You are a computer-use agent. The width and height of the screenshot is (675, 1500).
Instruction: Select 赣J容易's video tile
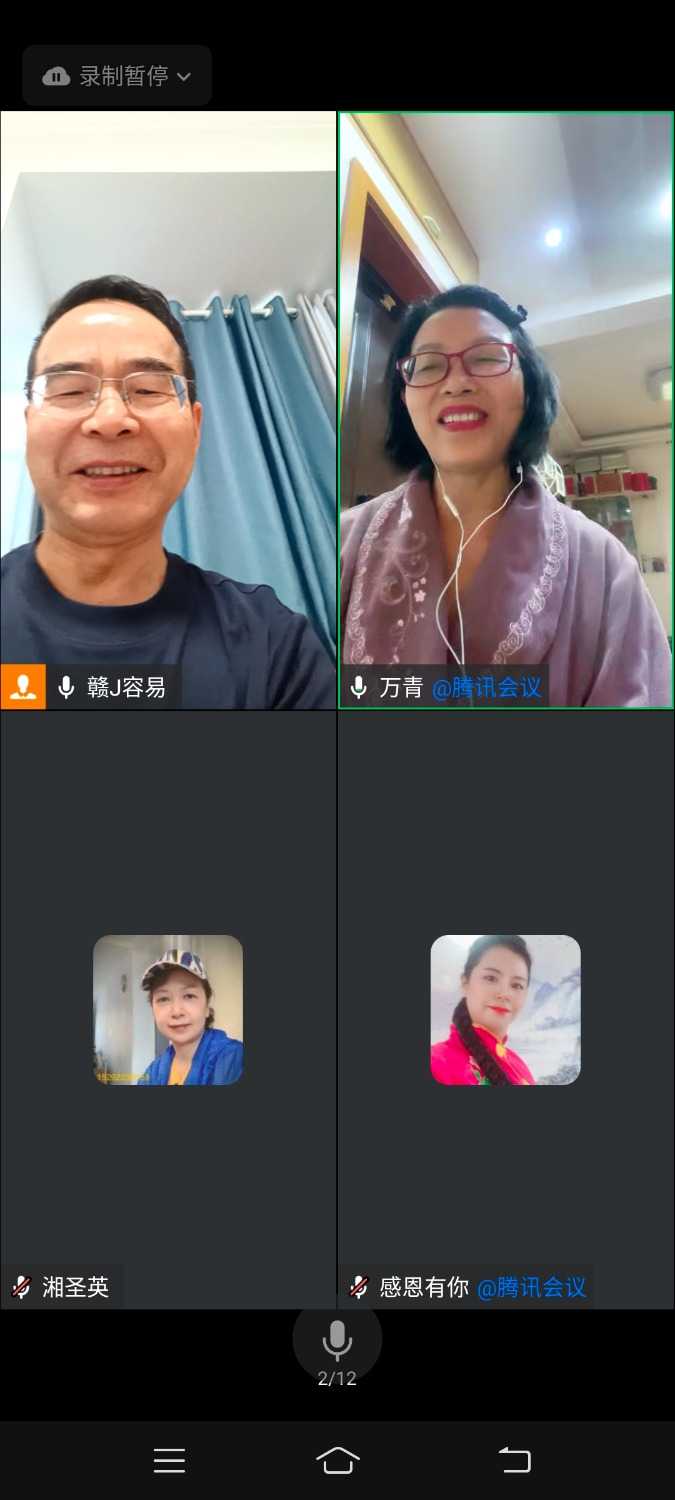point(168,410)
